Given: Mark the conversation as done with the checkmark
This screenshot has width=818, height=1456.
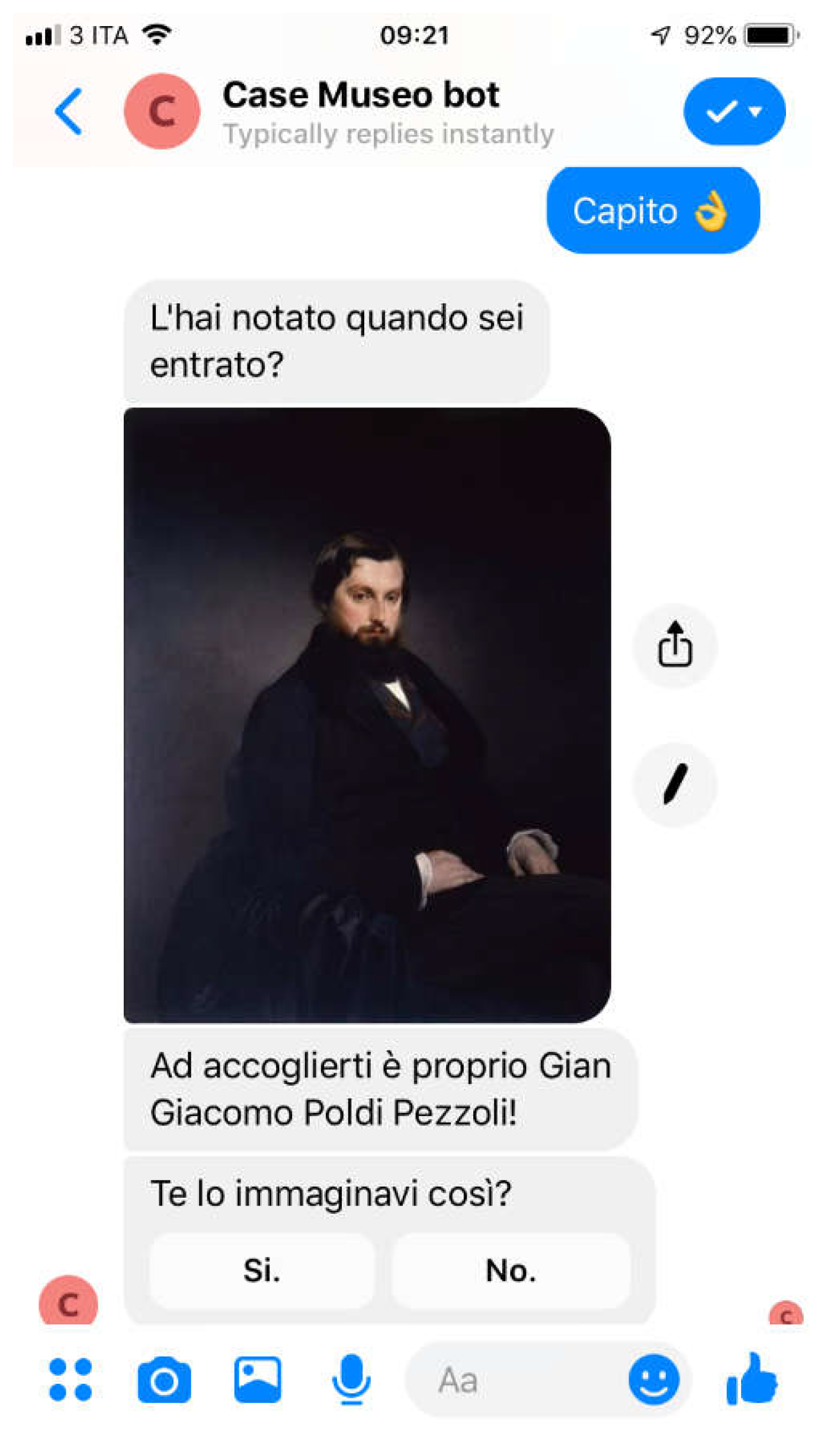Looking at the screenshot, I should (721, 111).
